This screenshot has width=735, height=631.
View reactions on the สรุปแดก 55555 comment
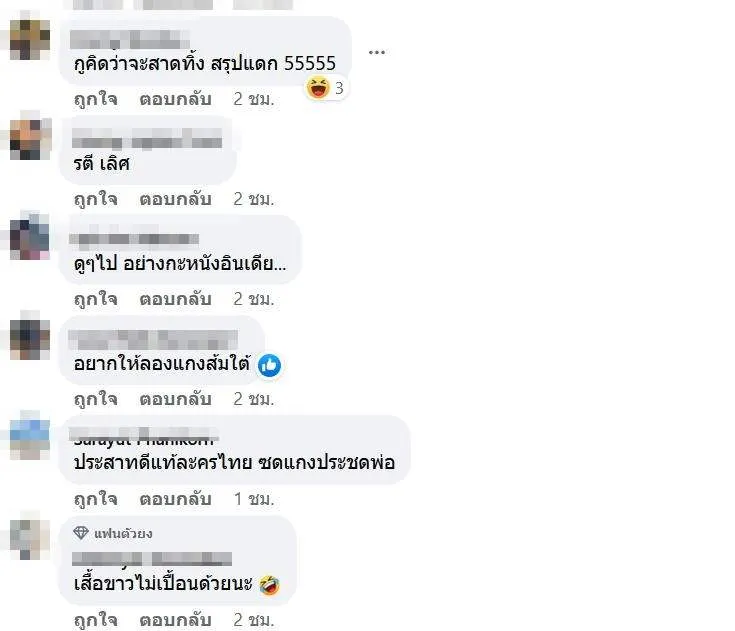327,88
